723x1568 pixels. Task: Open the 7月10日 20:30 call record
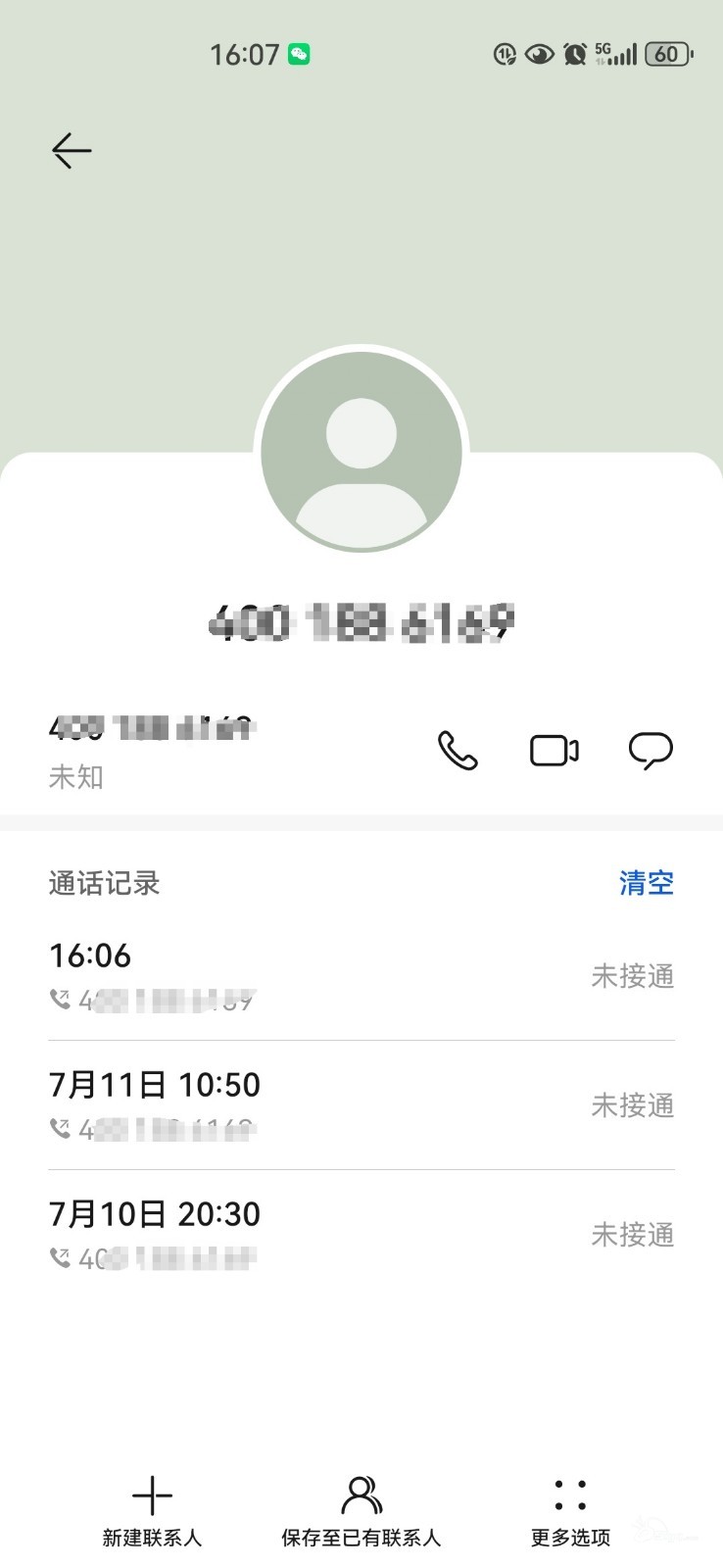coord(361,1235)
